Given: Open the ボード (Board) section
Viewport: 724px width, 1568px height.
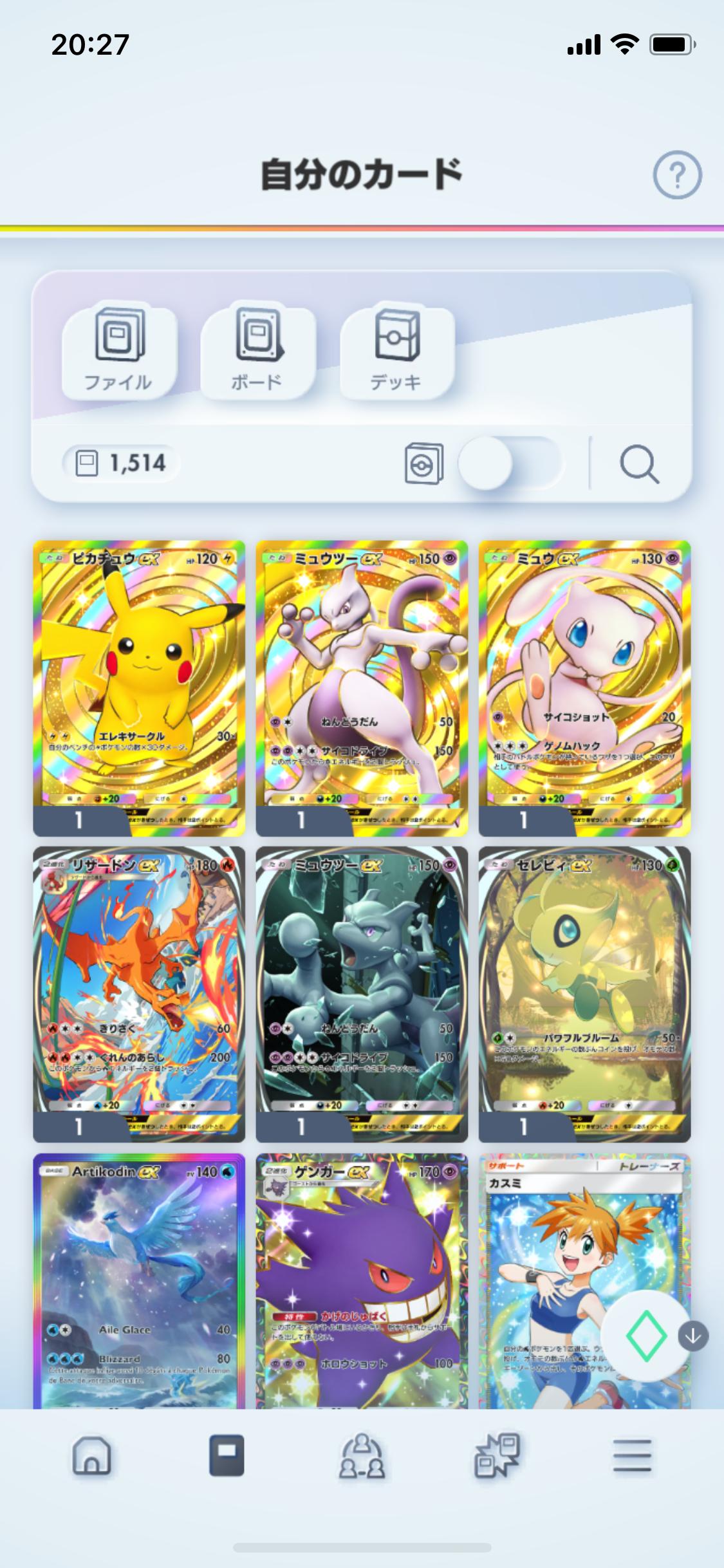Looking at the screenshot, I should tap(257, 351).
